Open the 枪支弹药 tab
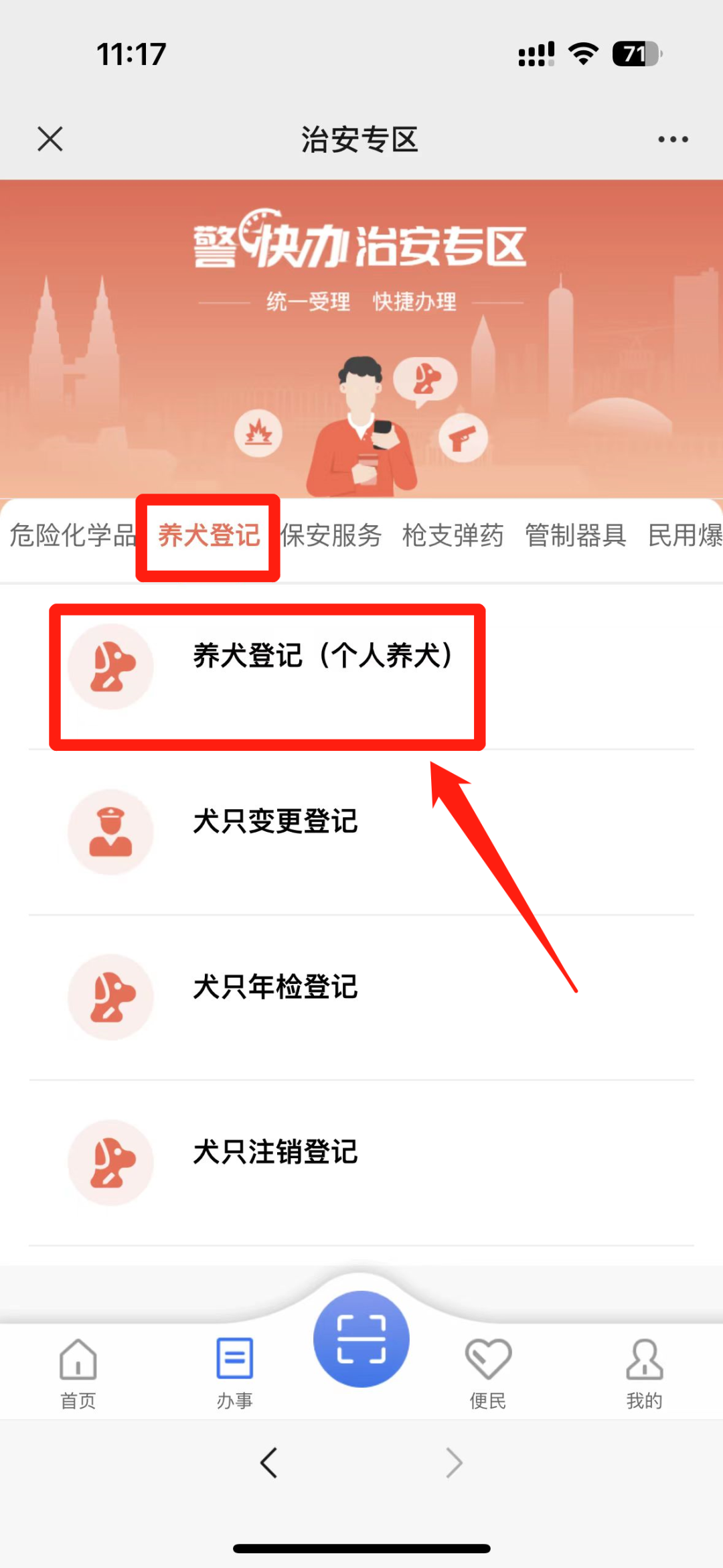Screen dimensions: 723x1568 click(453, 536)
